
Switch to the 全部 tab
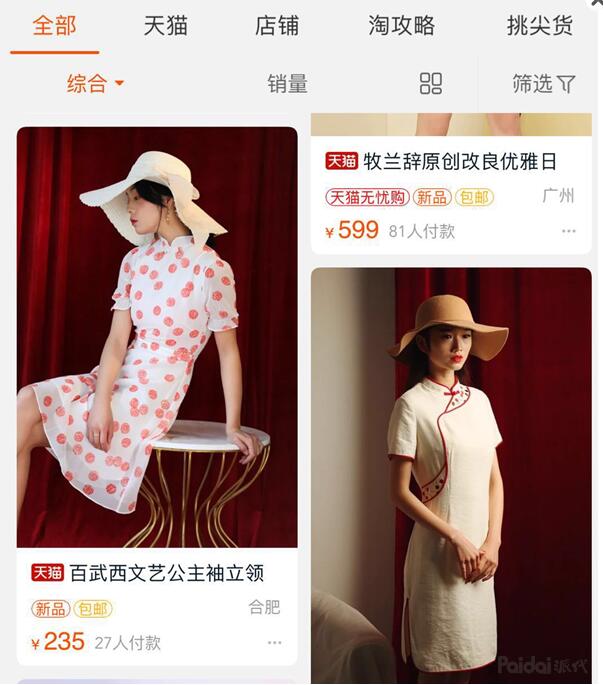(x=54, y=26)
